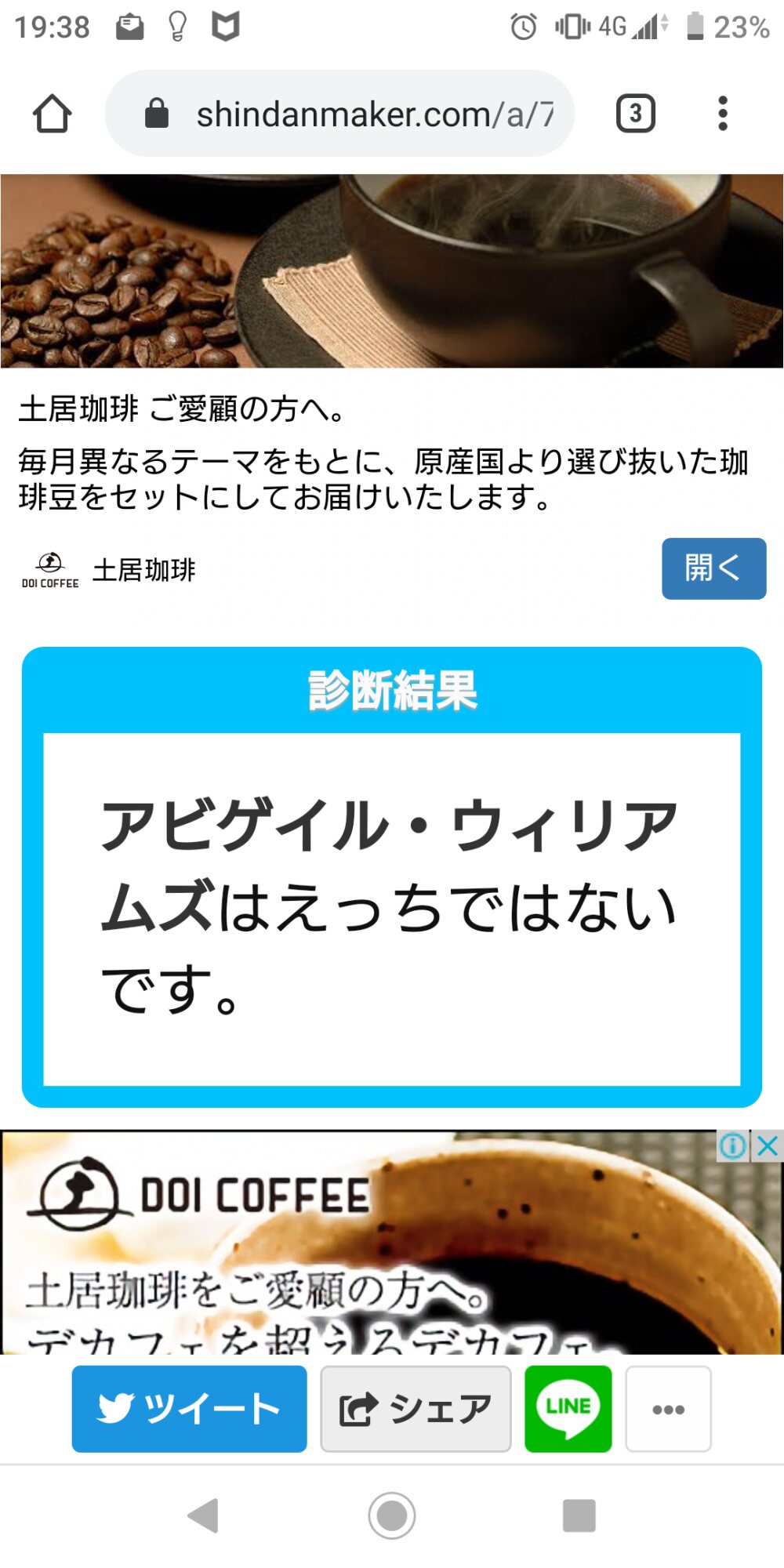This screenshot has height=1568, width=784.
Task: Open the coffee beans ad image
Action: pyautogui.click(x=392, y=271)
